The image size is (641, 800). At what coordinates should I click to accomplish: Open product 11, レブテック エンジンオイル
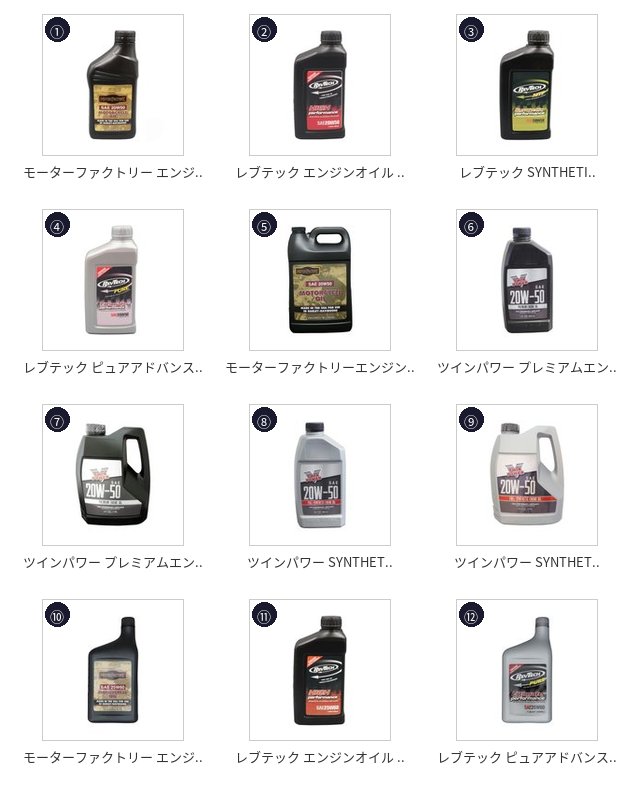(x=320, y=670)
